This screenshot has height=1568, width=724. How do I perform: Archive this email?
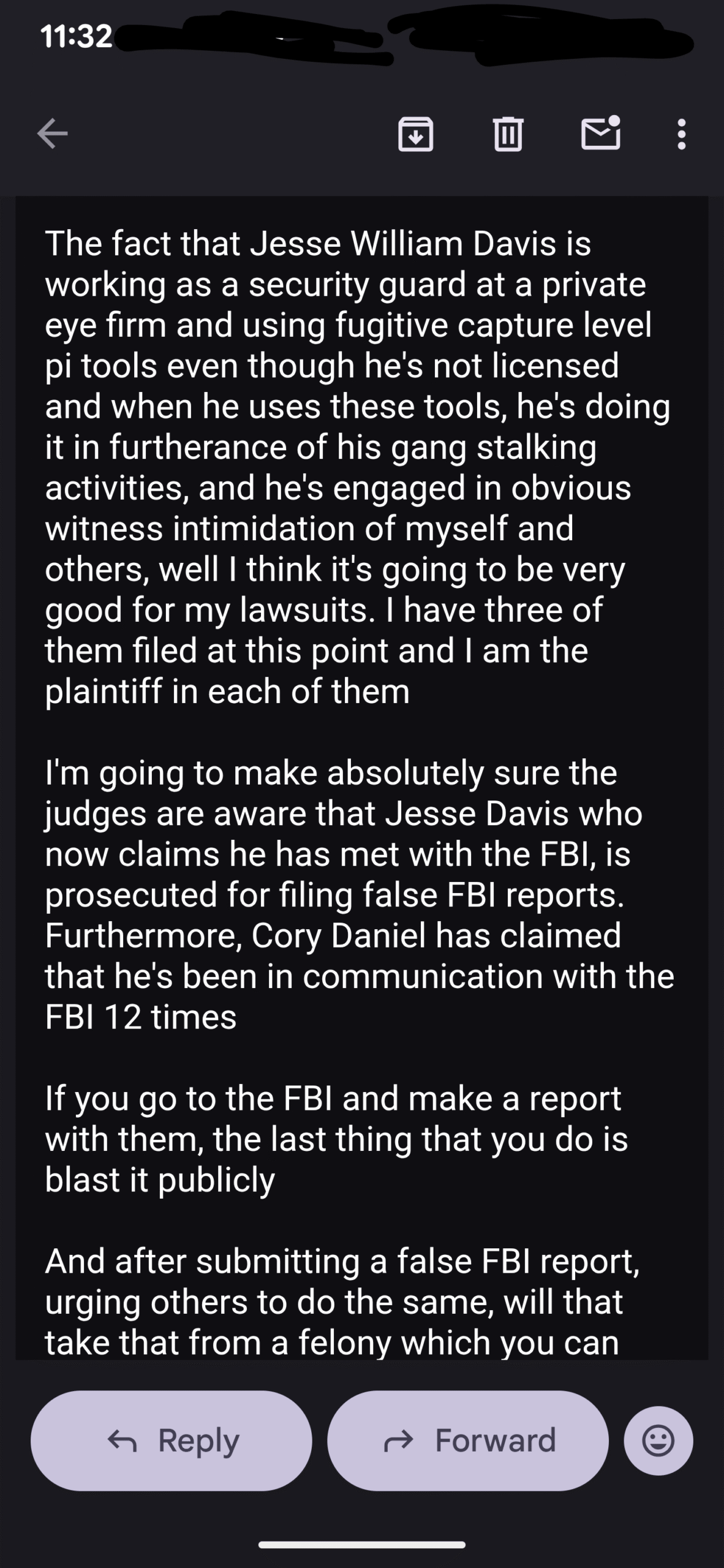416,134
